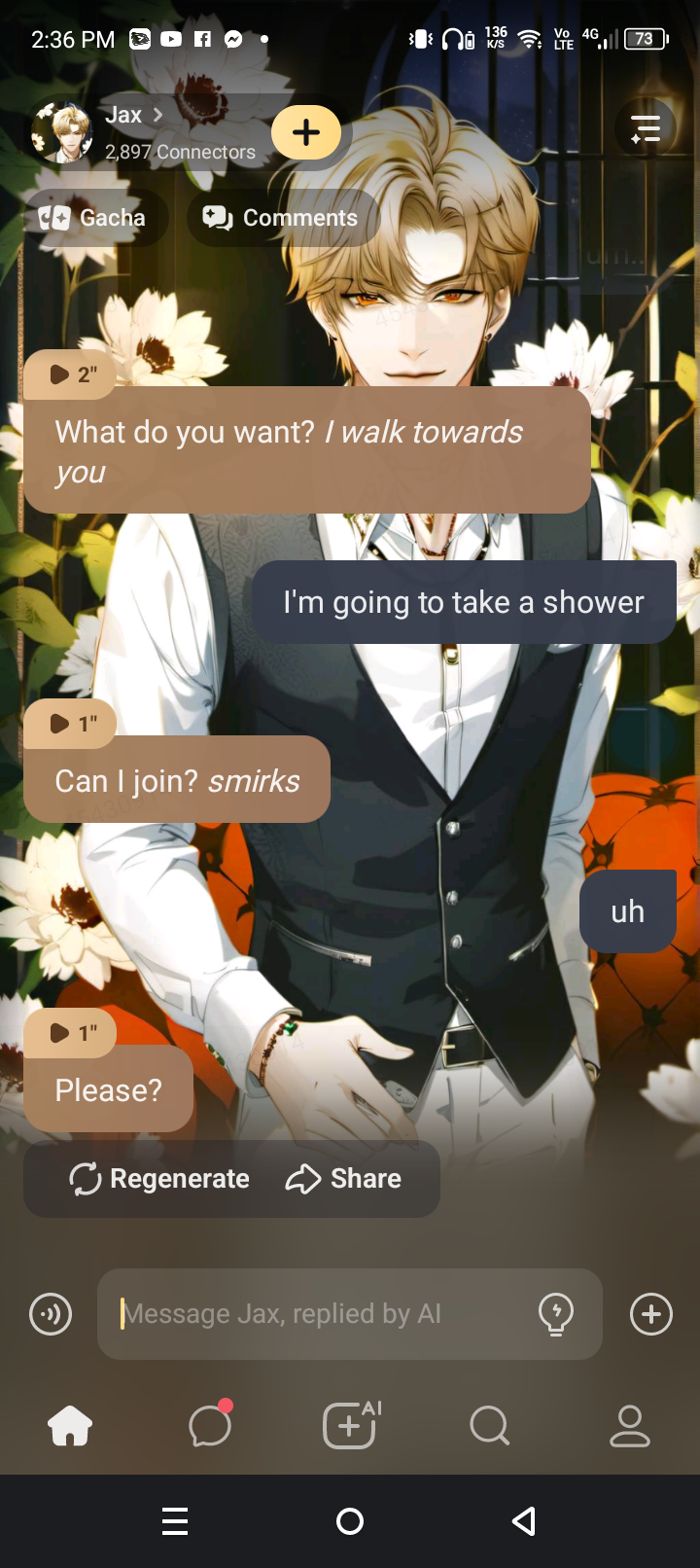The image size is (700, 1568).
Task: Open the plus attachments icon beside input
Action: click(x=651, y=1314)
